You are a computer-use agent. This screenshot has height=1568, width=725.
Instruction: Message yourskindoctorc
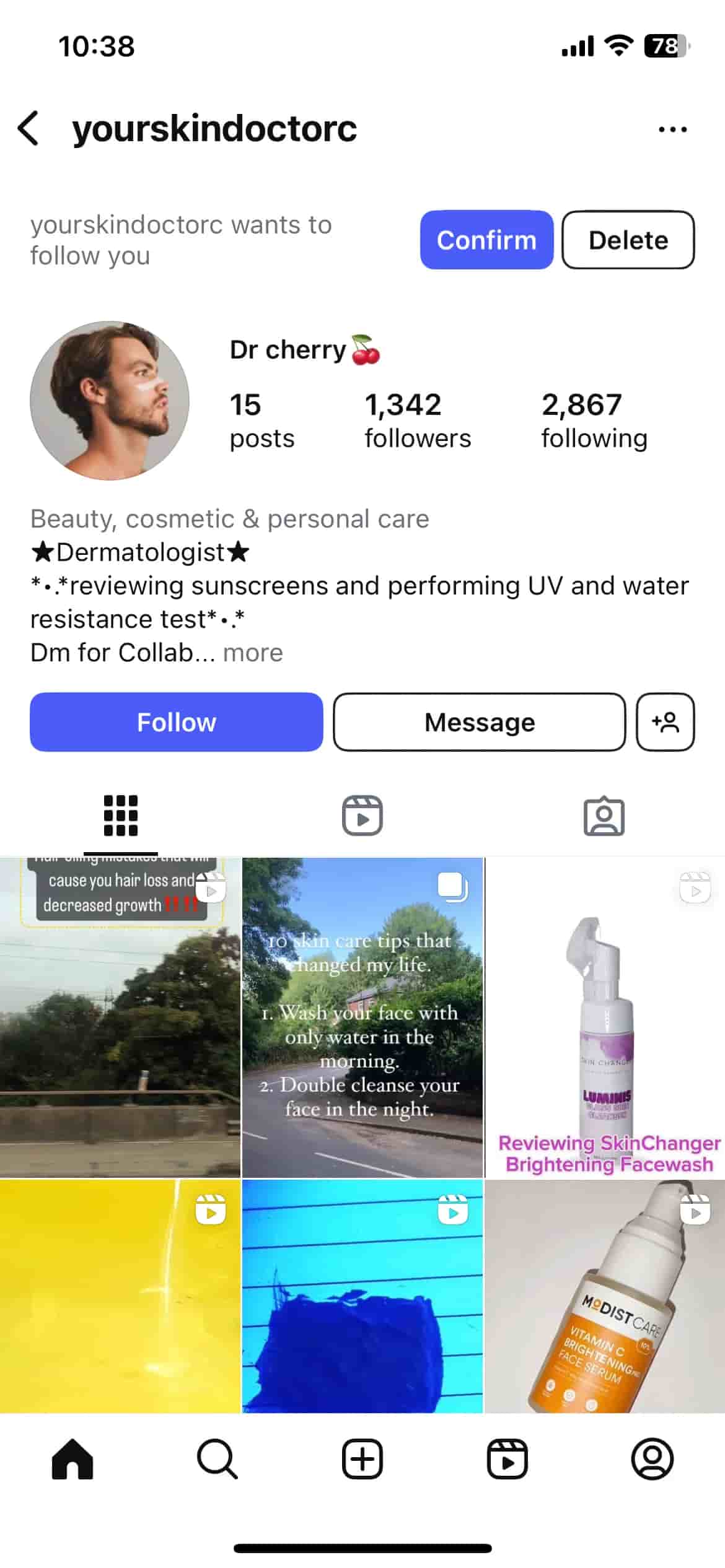[479, 722]
